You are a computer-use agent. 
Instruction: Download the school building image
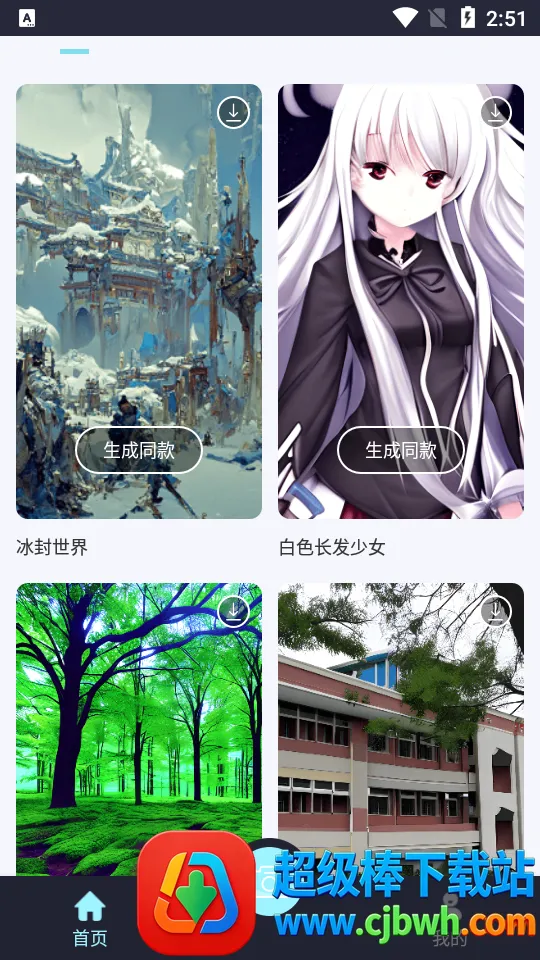coord(495,611)
